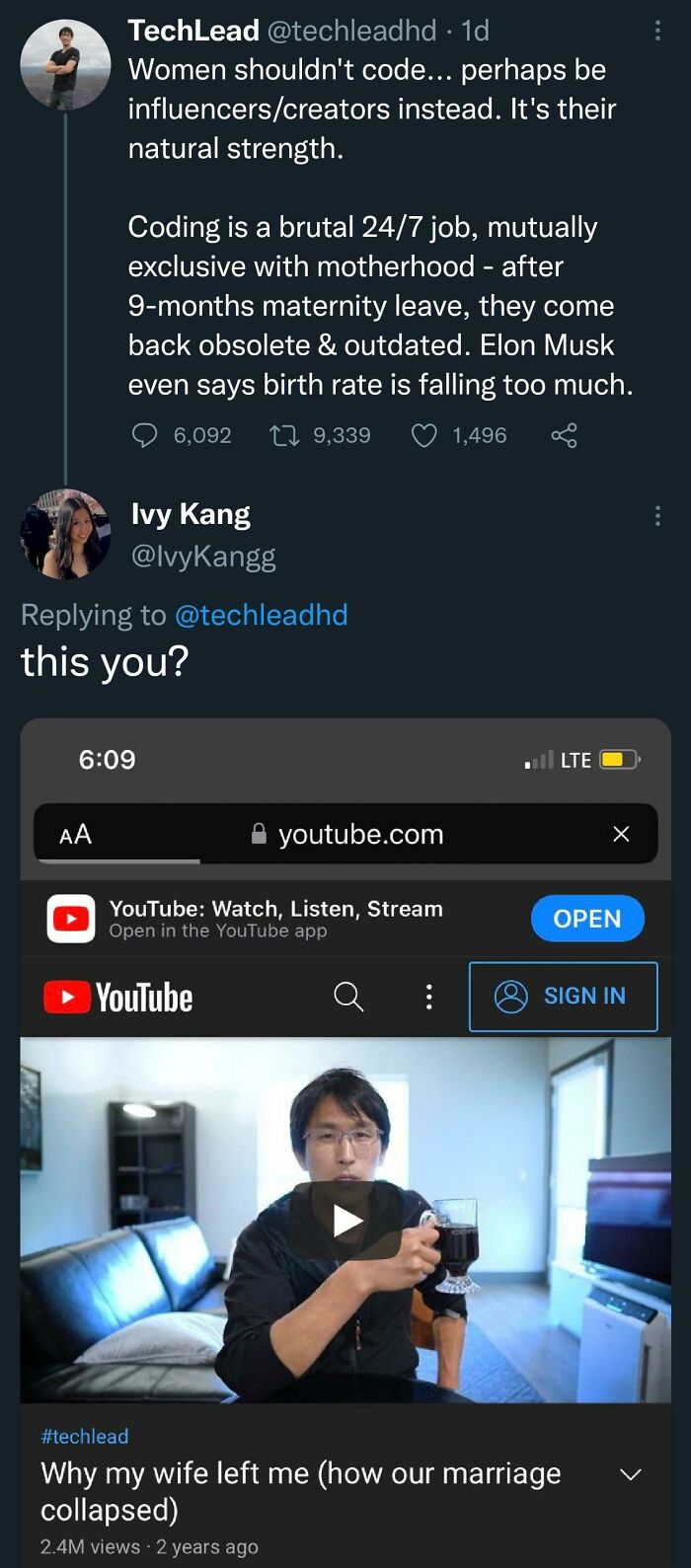View Ivy Kang's profile photo
The image size is (691, 1568).
65,534
